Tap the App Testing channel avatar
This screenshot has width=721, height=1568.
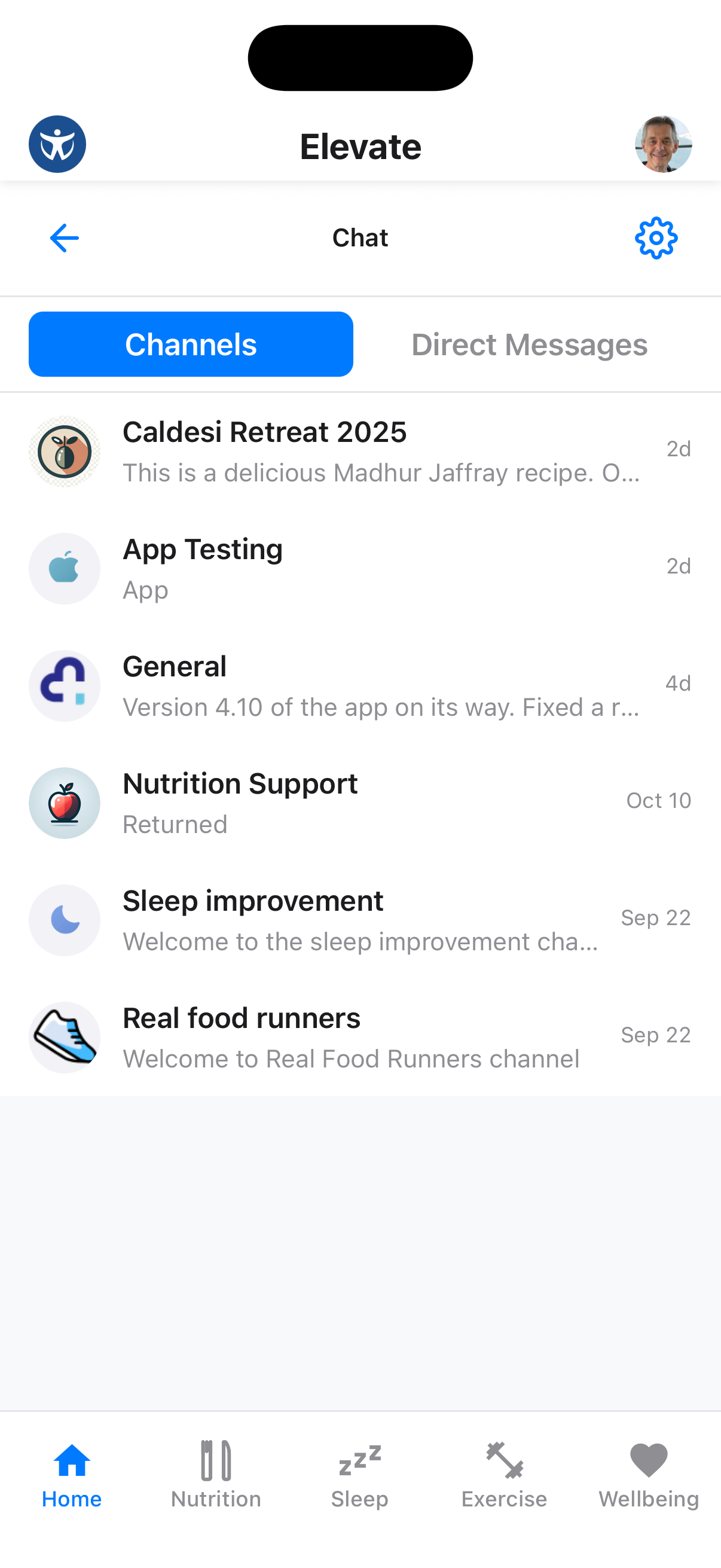[x=65, y=568]
